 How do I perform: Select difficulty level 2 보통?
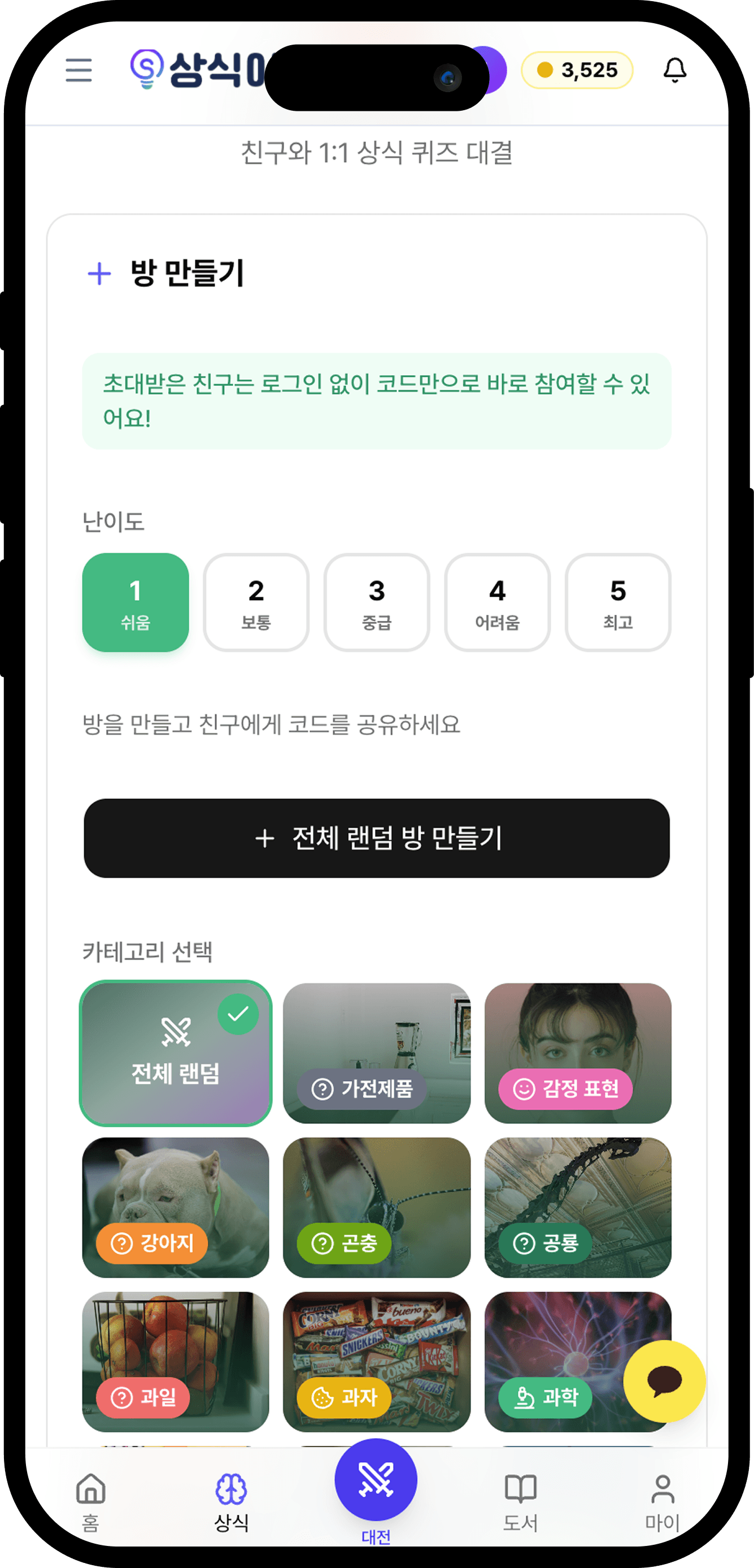(x=256, y=602)
